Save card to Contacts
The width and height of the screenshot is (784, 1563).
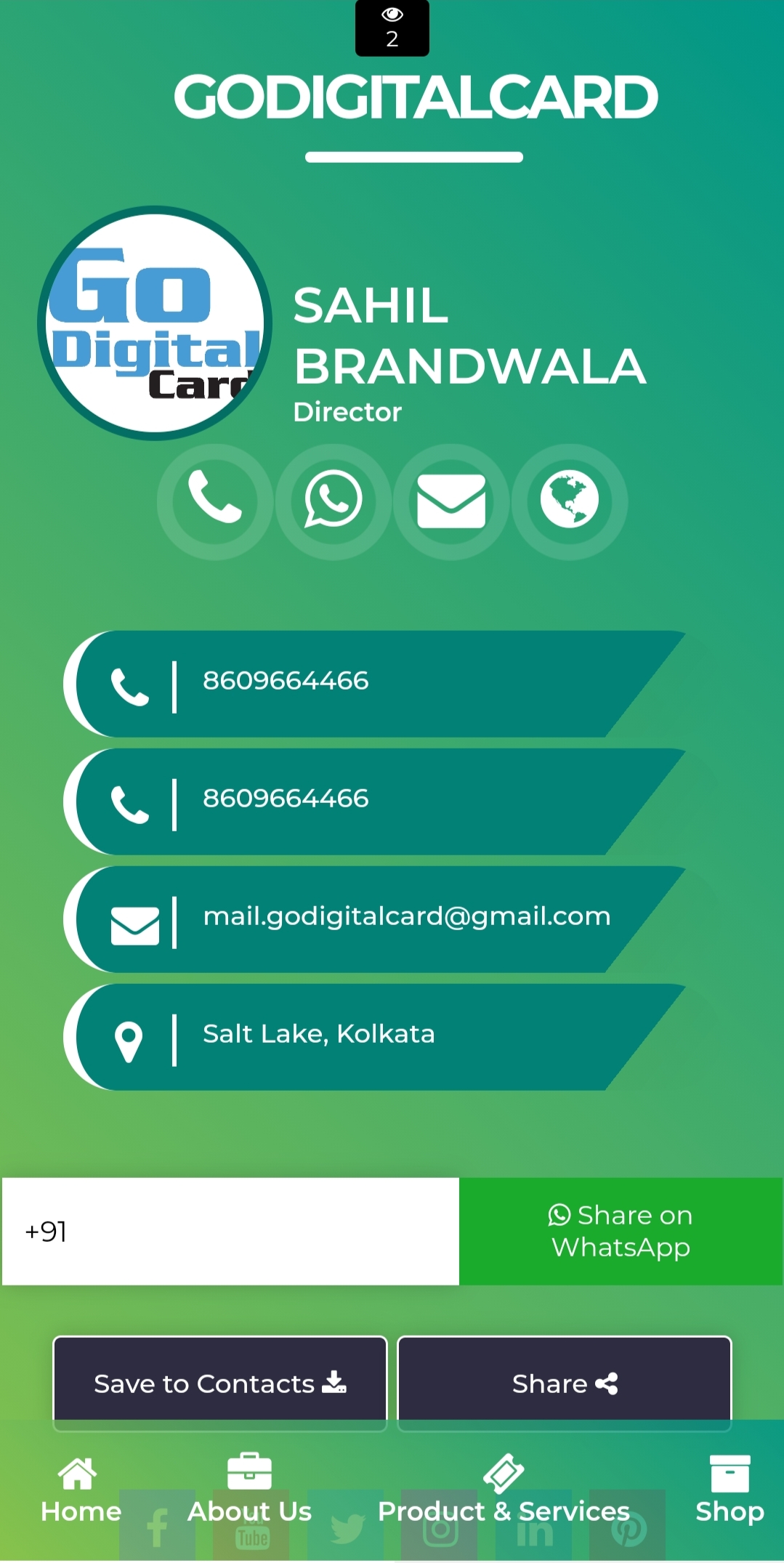coord(219,1383)
